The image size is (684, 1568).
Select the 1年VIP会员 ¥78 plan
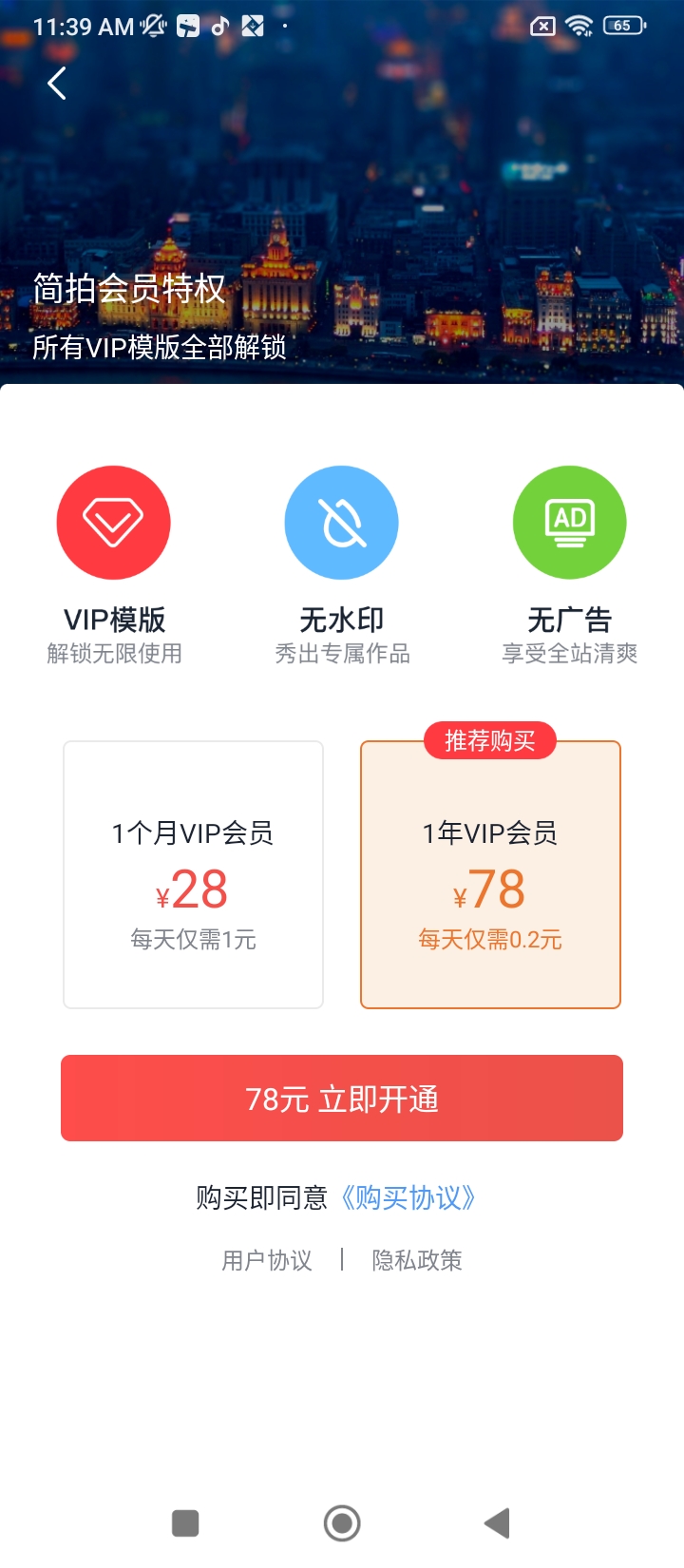pos(490,874)
